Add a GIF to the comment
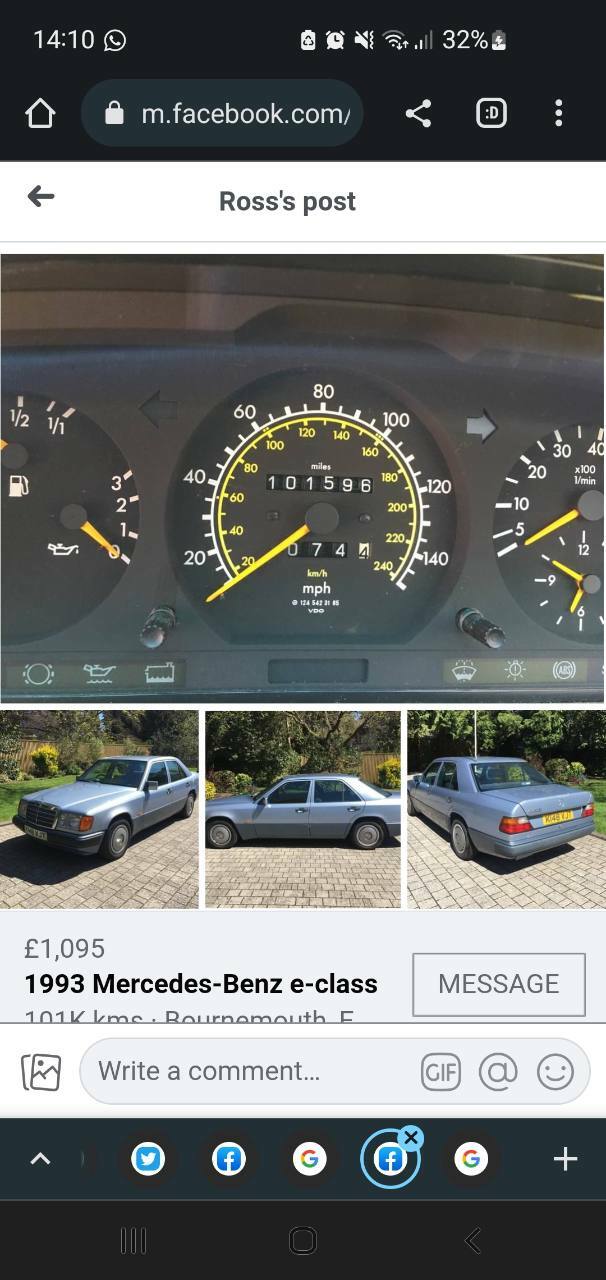This screenshot has height=1280, width=606. 440,1072
